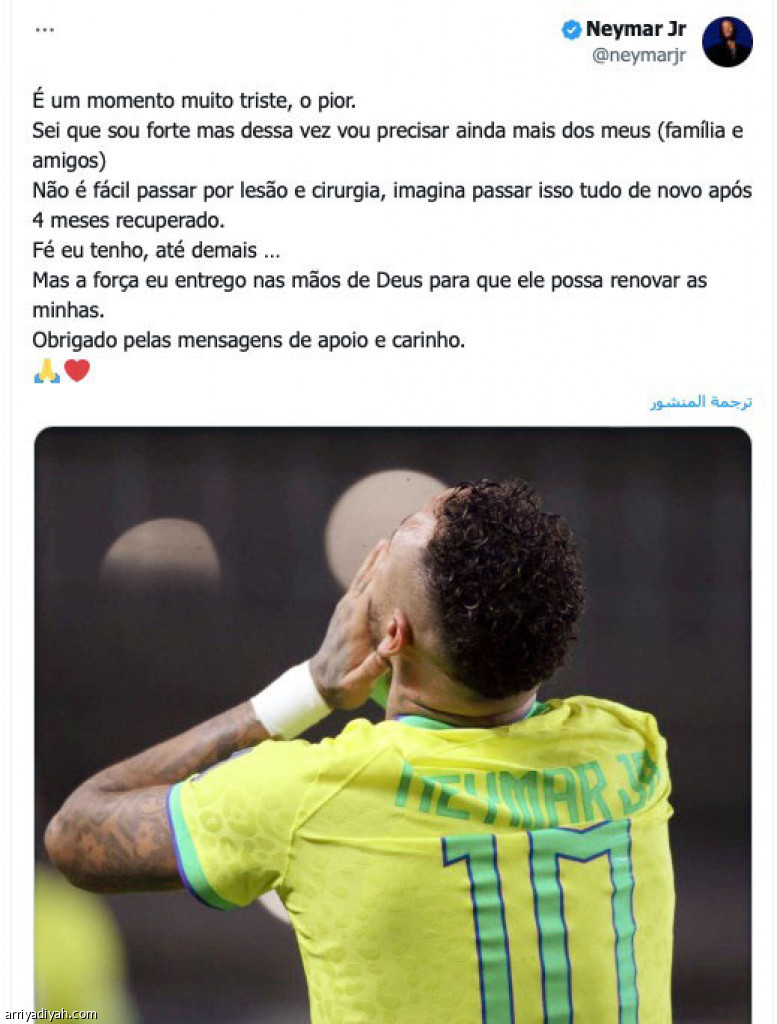Open Neymar Jr's profile picture

coord(726,42)
